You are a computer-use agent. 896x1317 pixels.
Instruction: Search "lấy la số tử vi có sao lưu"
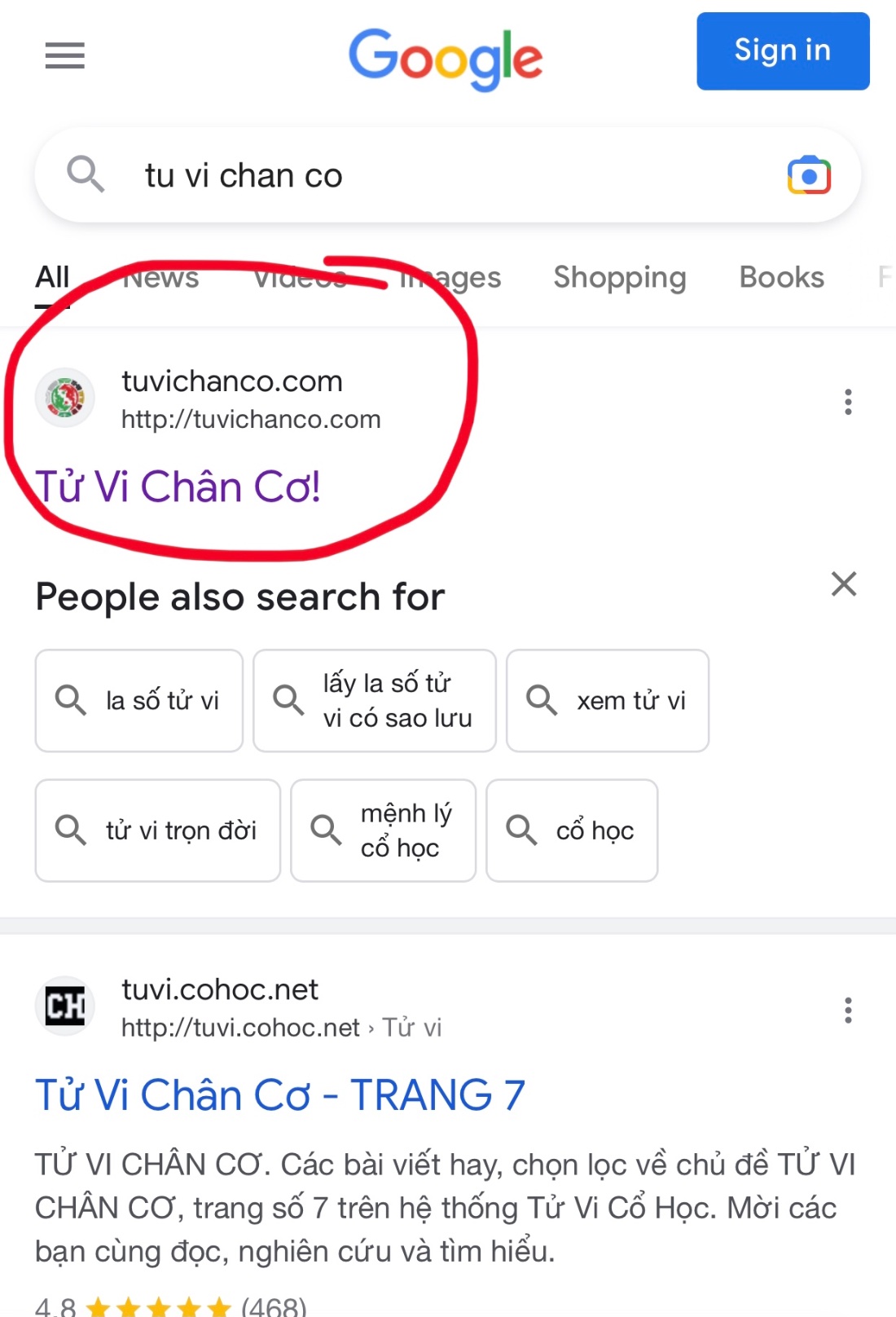tap(375, 701)
